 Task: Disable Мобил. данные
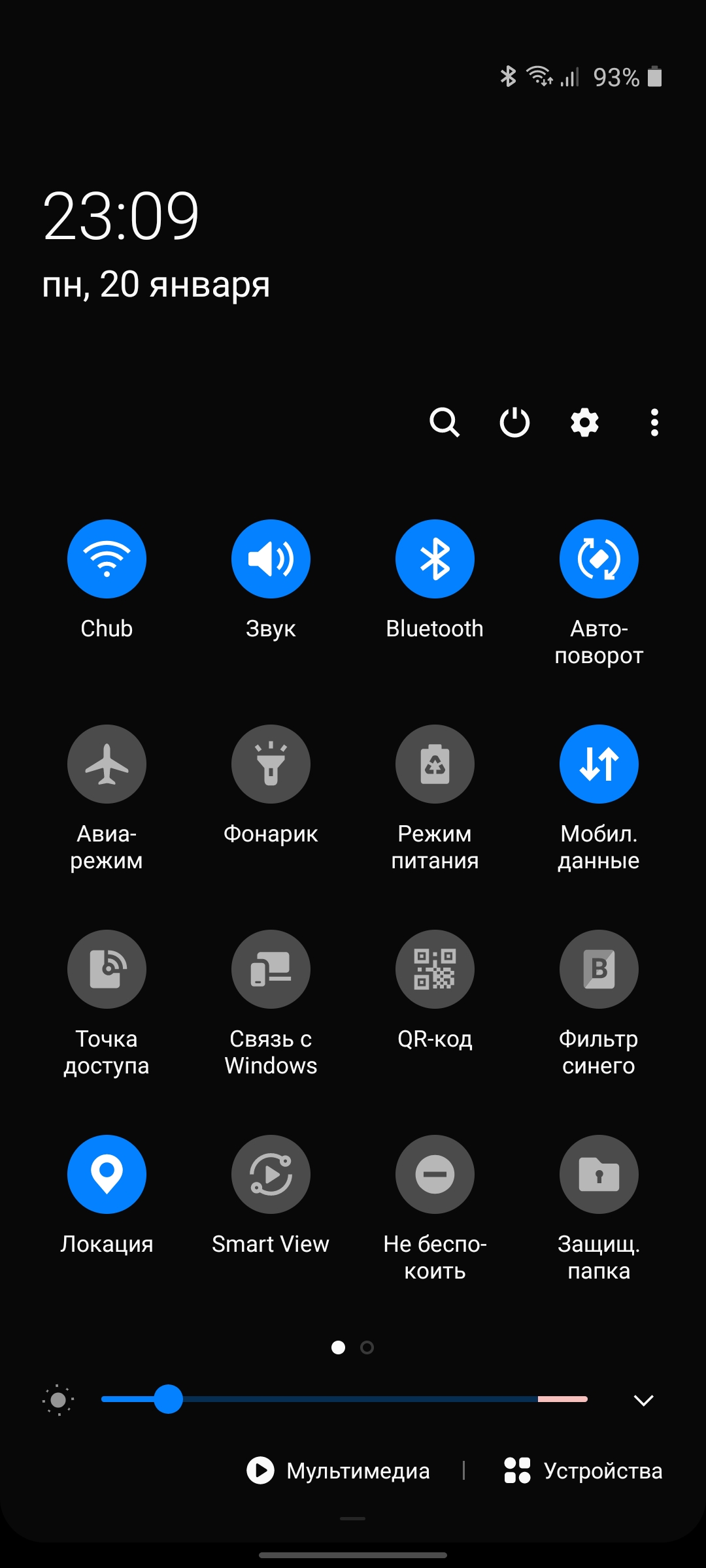click(599, 764)
